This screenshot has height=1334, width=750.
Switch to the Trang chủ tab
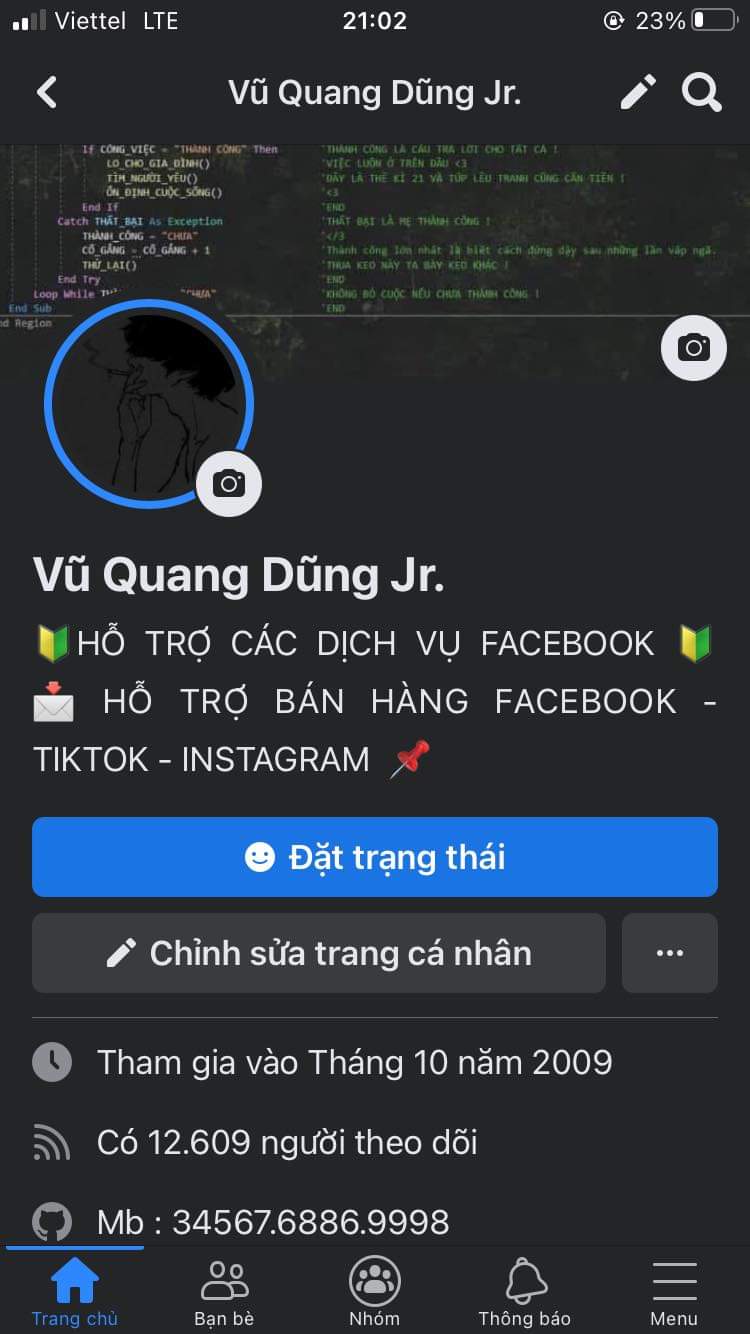click(x=75, y=1290)
